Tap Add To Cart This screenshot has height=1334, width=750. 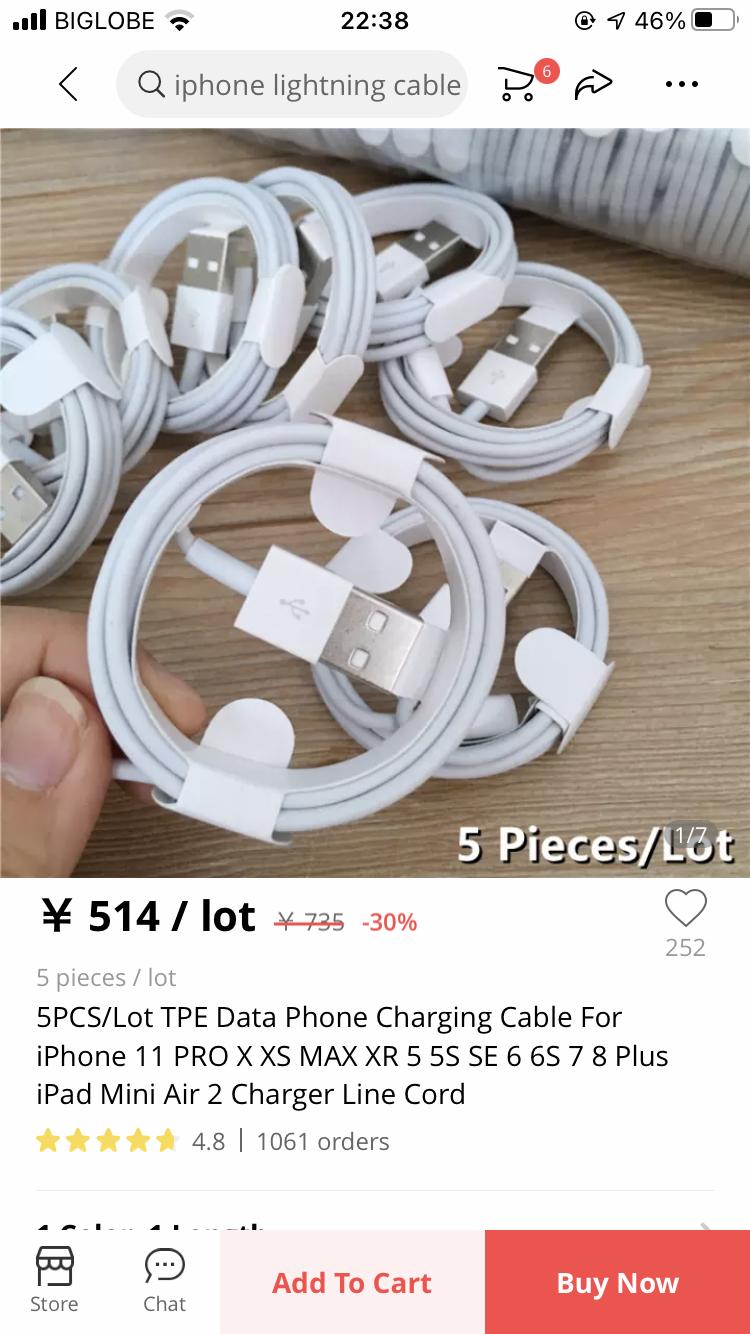point(352,1282)
